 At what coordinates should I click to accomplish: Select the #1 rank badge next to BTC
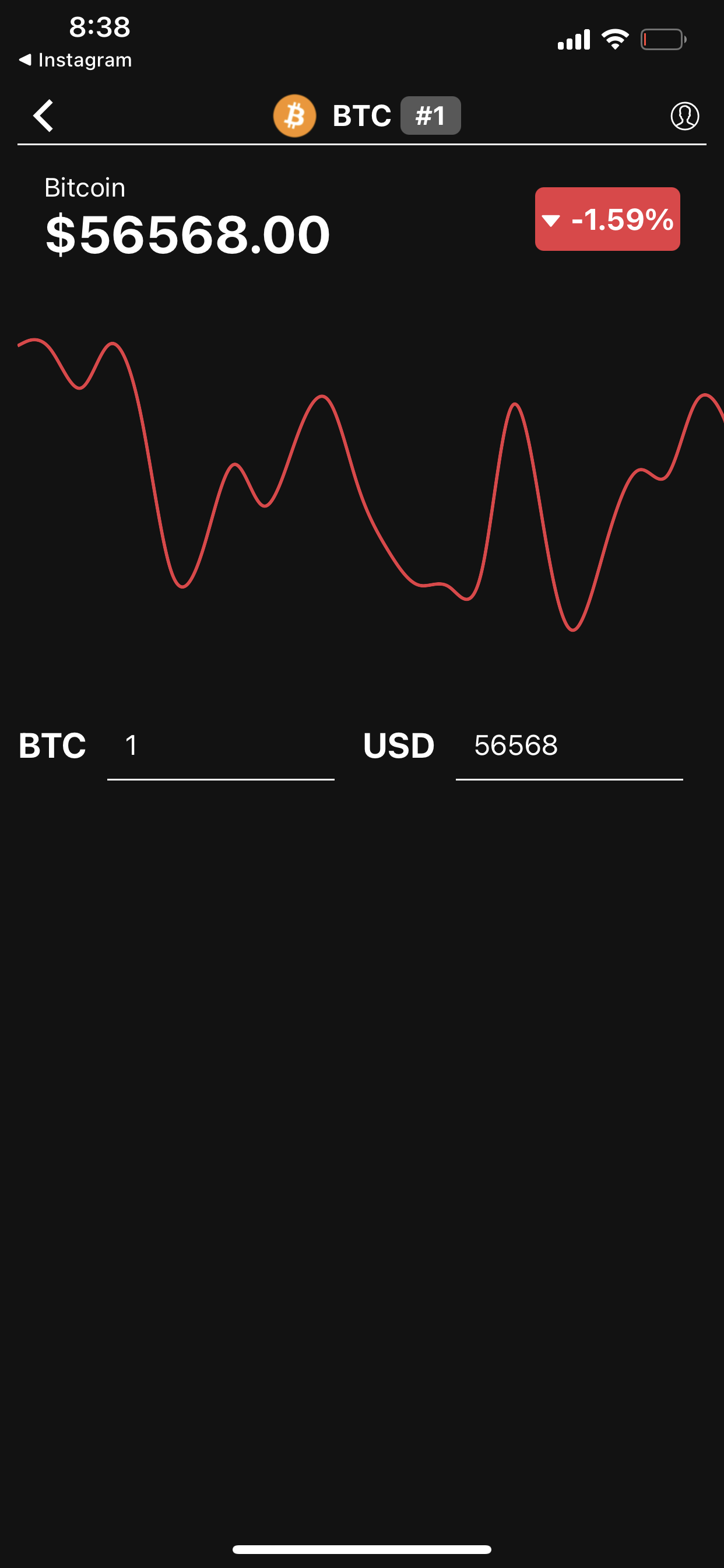click(431, 115)
